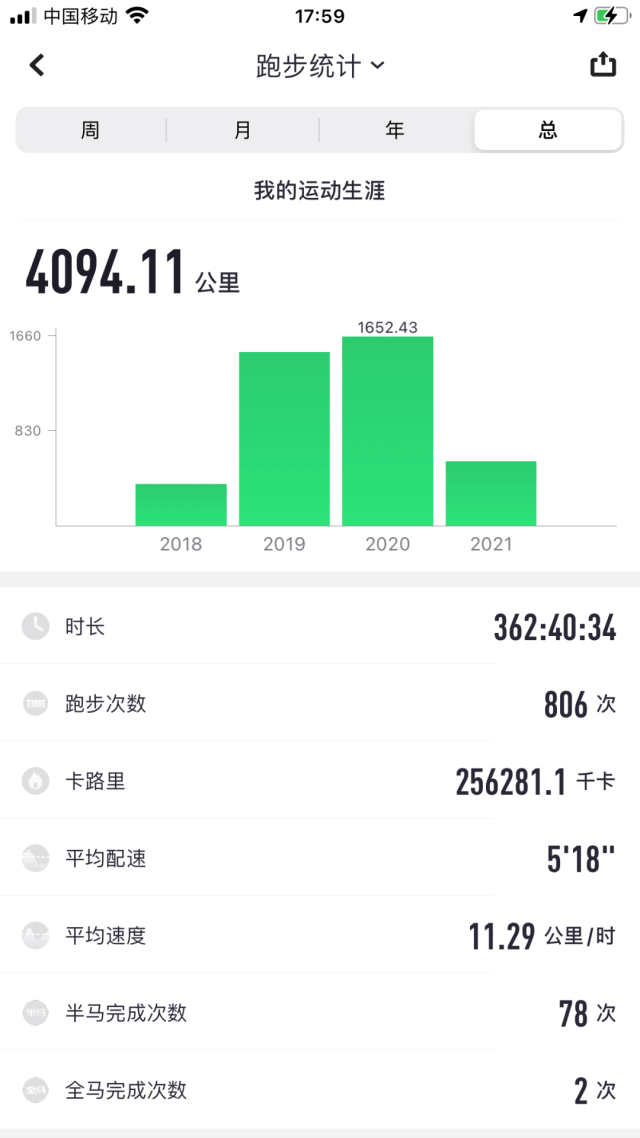The width and height of the screenshot is (640, 1138).
Task: Tap the 2018 bar in the chart
Action: 181,505
